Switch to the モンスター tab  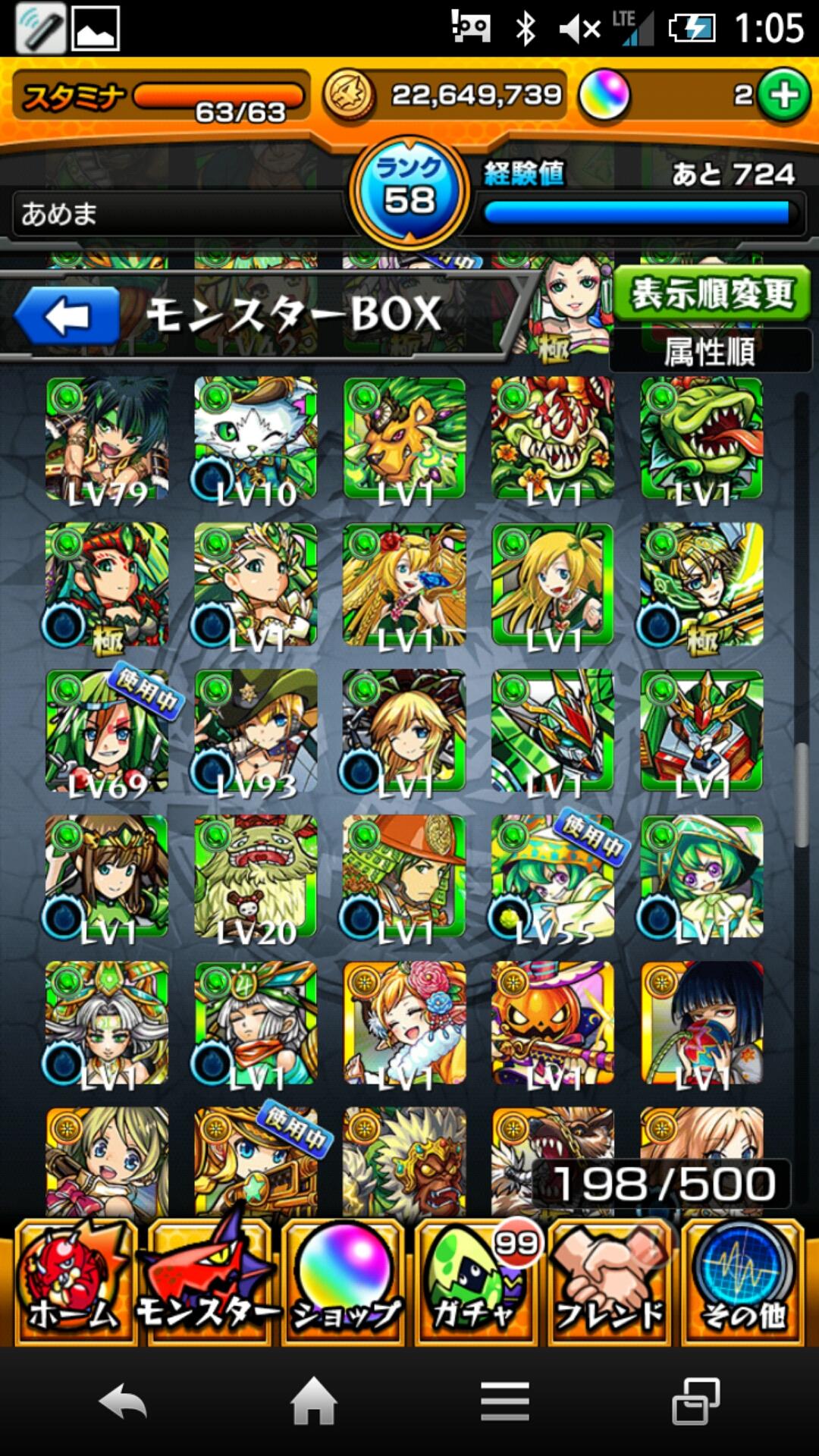point(208,1283)
